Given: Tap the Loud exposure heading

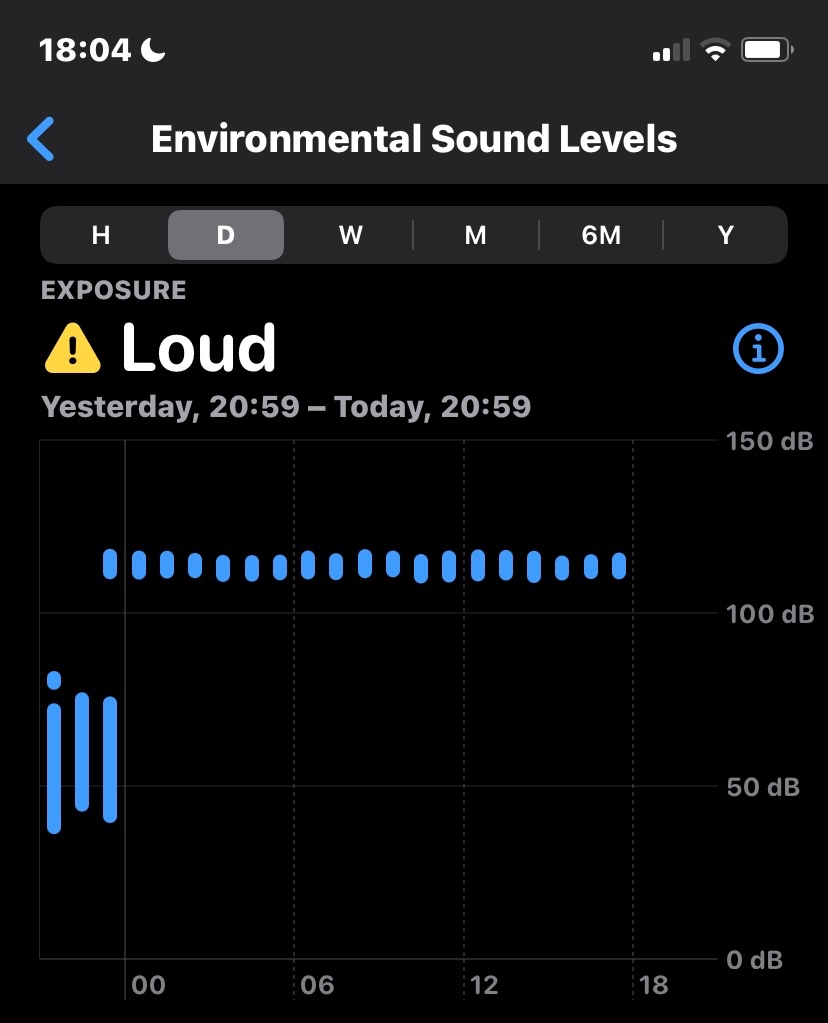Looking at the screenshot, I should [199, 348].
